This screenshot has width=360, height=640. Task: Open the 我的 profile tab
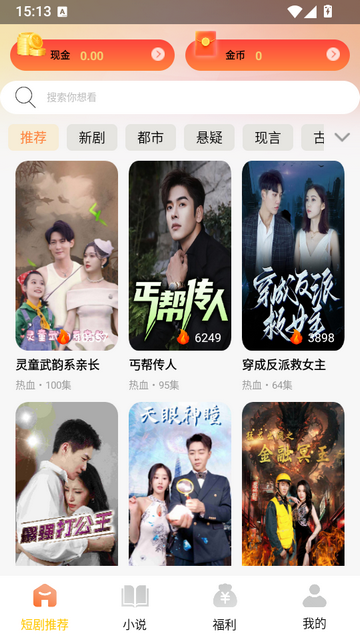point(315,607)
